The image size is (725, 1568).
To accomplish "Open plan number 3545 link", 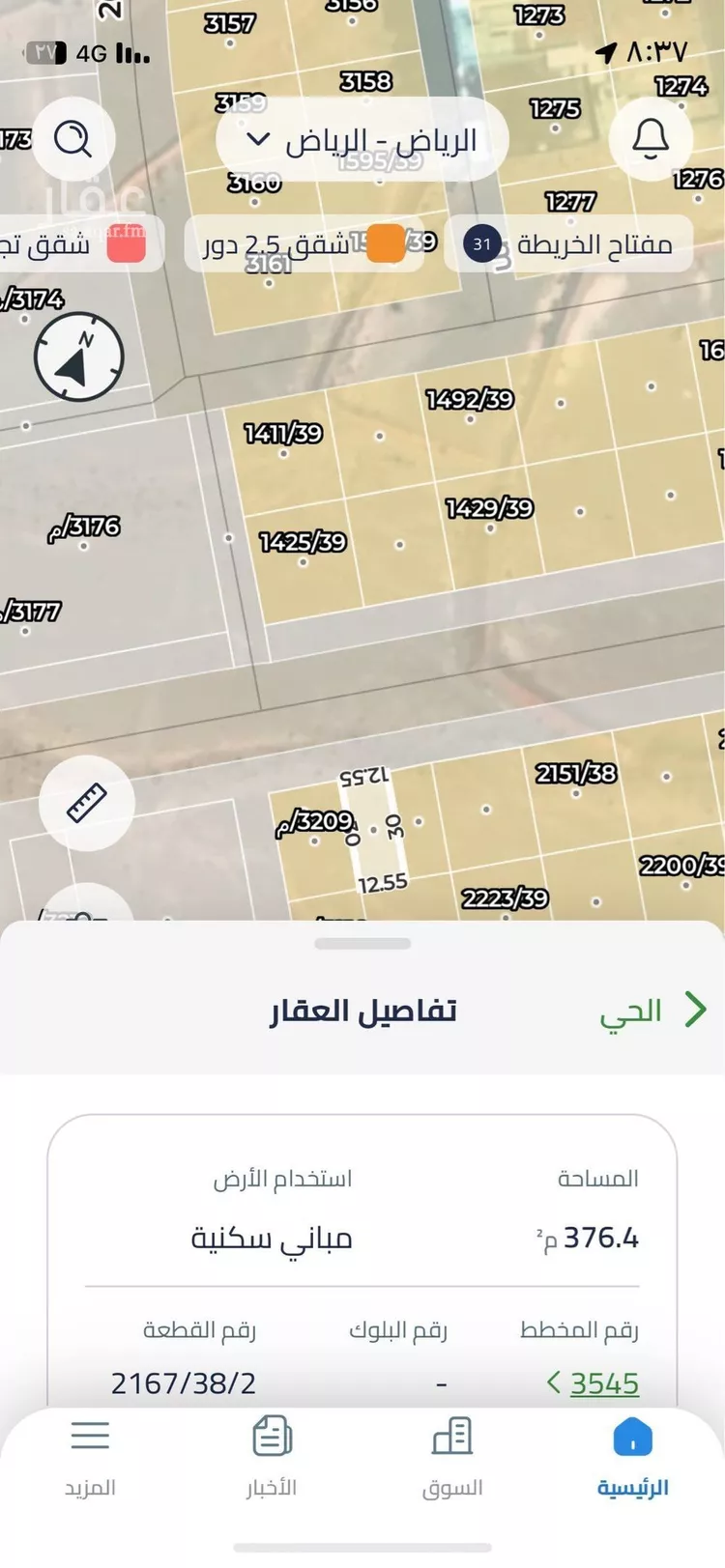I will tap(603, 1383).
